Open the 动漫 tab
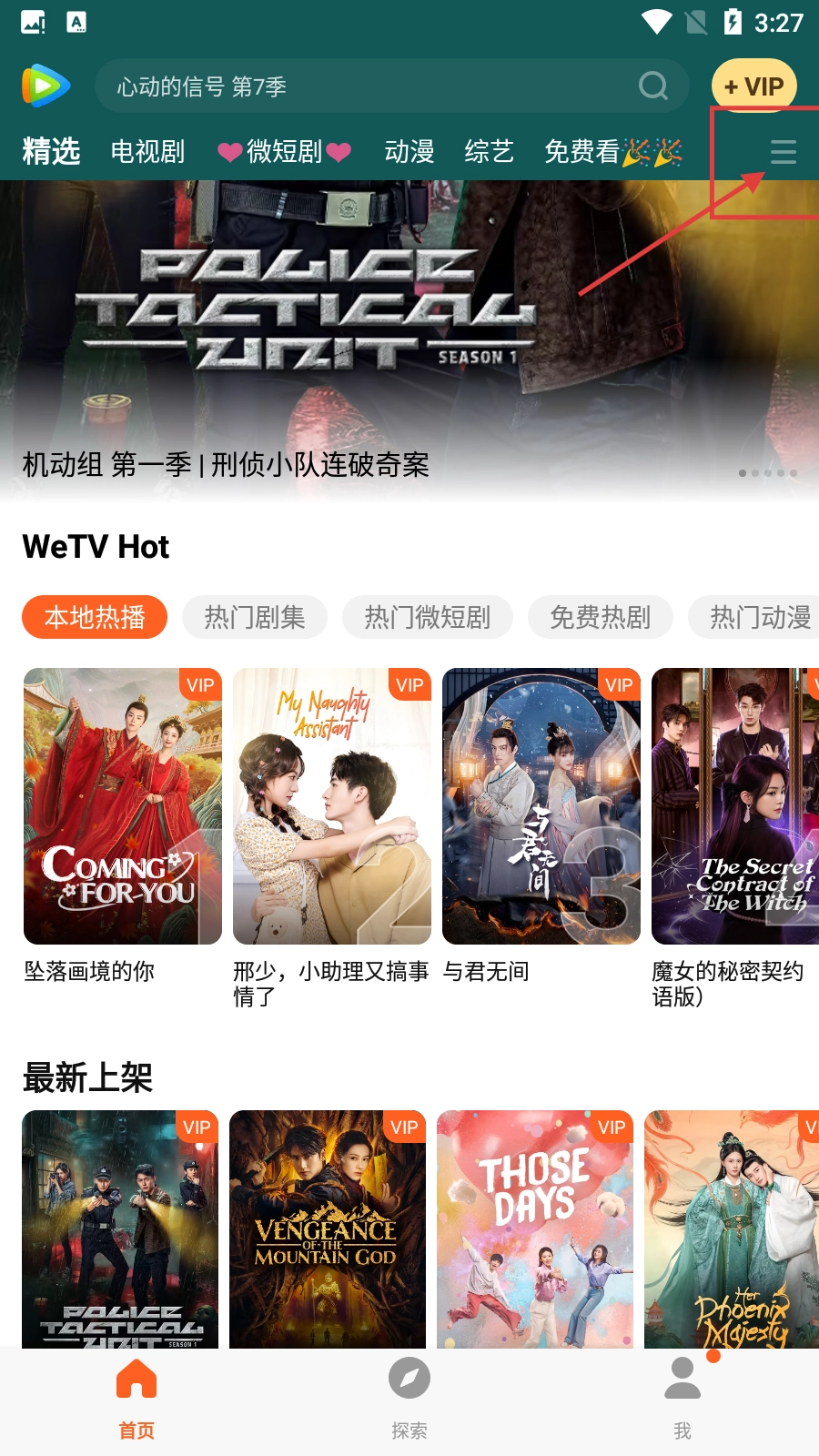This screenshot has height=1456, width=819. click(409, 151)
